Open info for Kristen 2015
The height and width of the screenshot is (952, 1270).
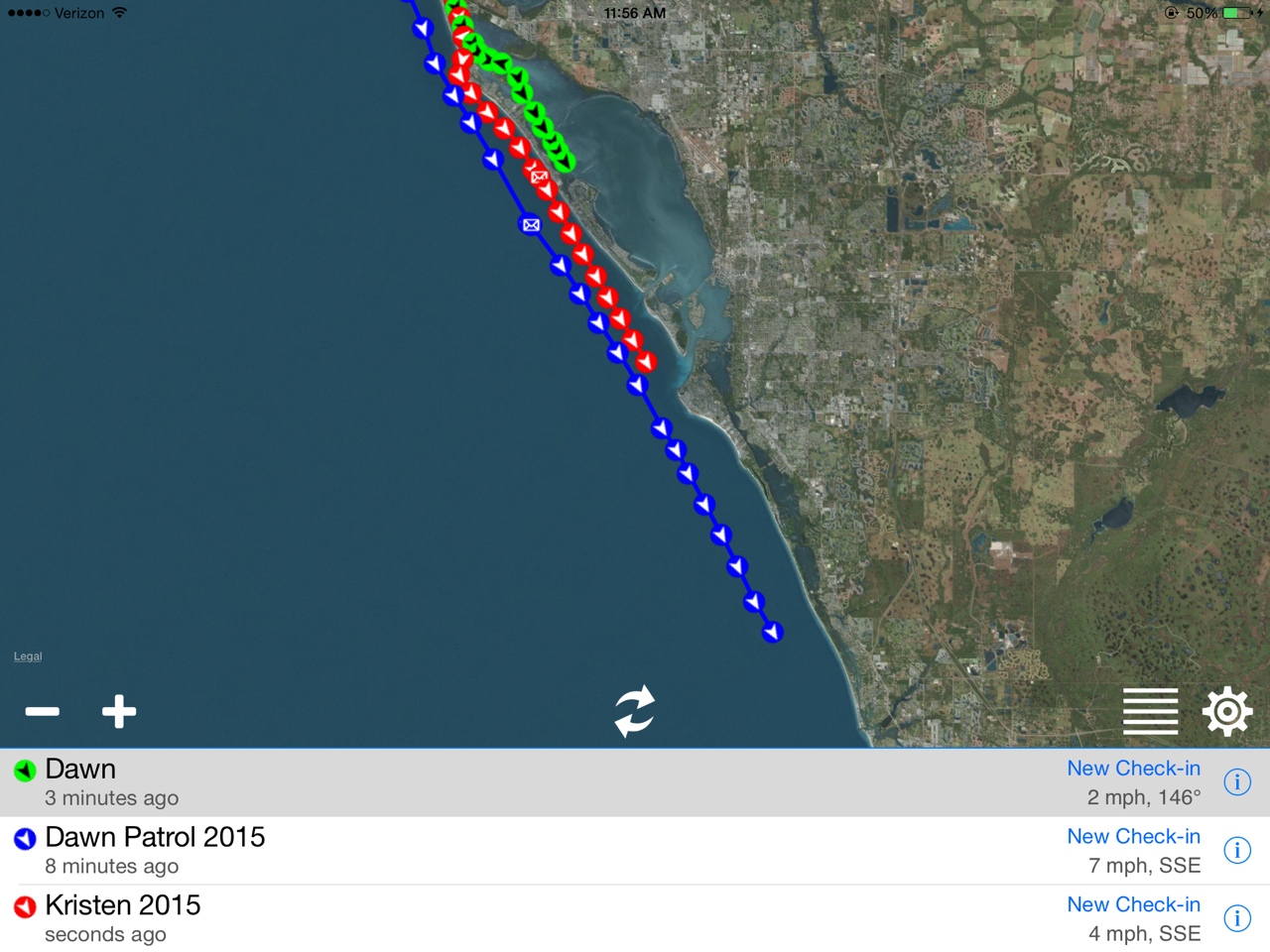point(1237,918)
